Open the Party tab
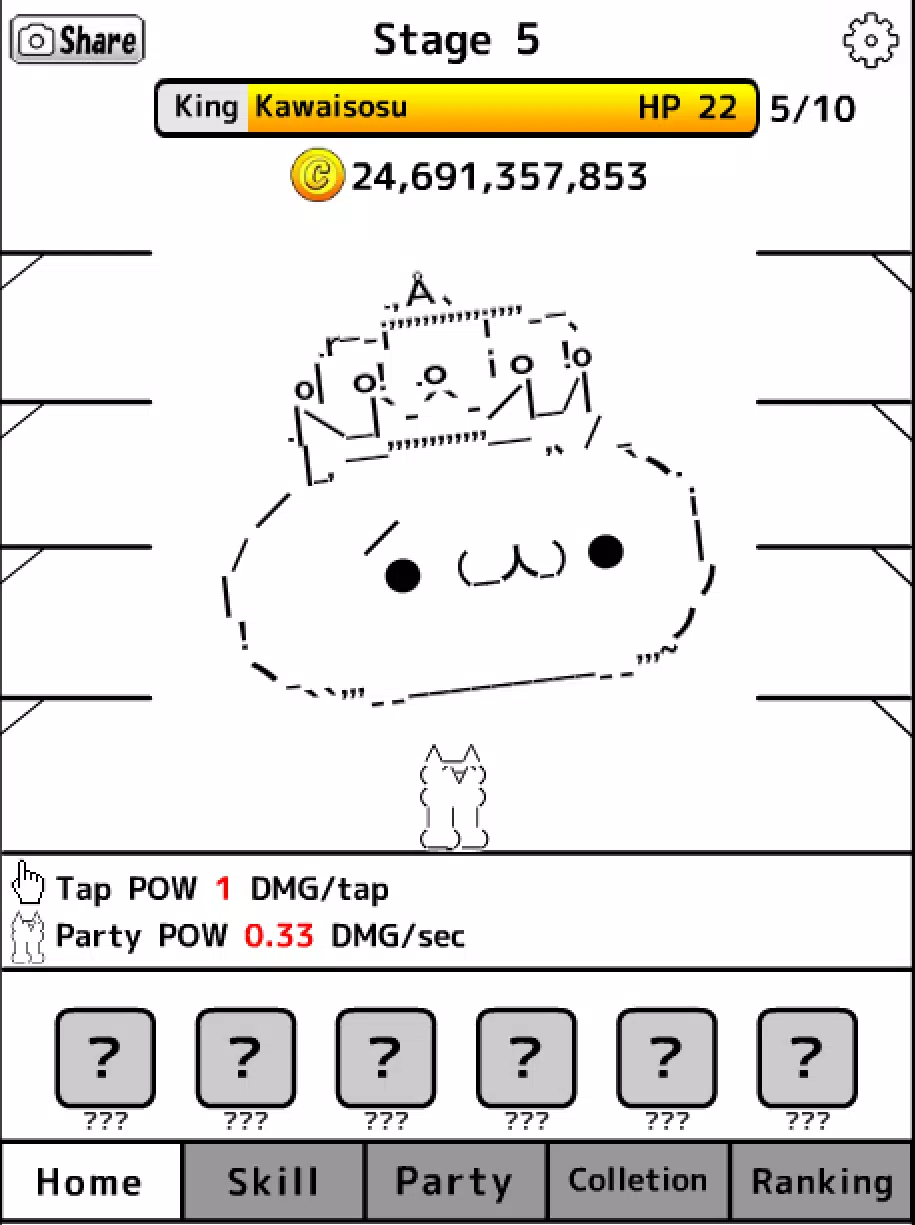The height and width of the screenshot is (1225, 915). click(456, 1180)
